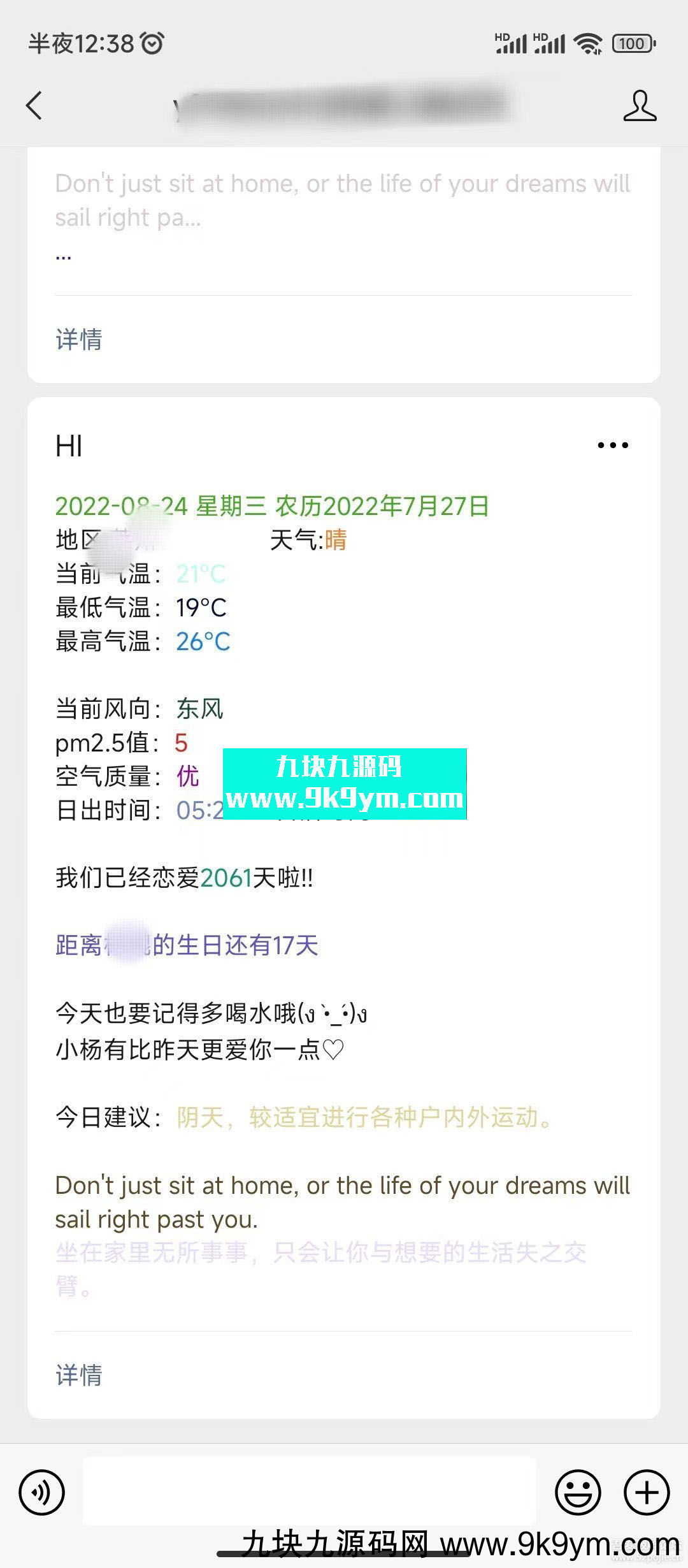Open the emoji picker
The image size is (688, 1568).
pos(578,1492)
